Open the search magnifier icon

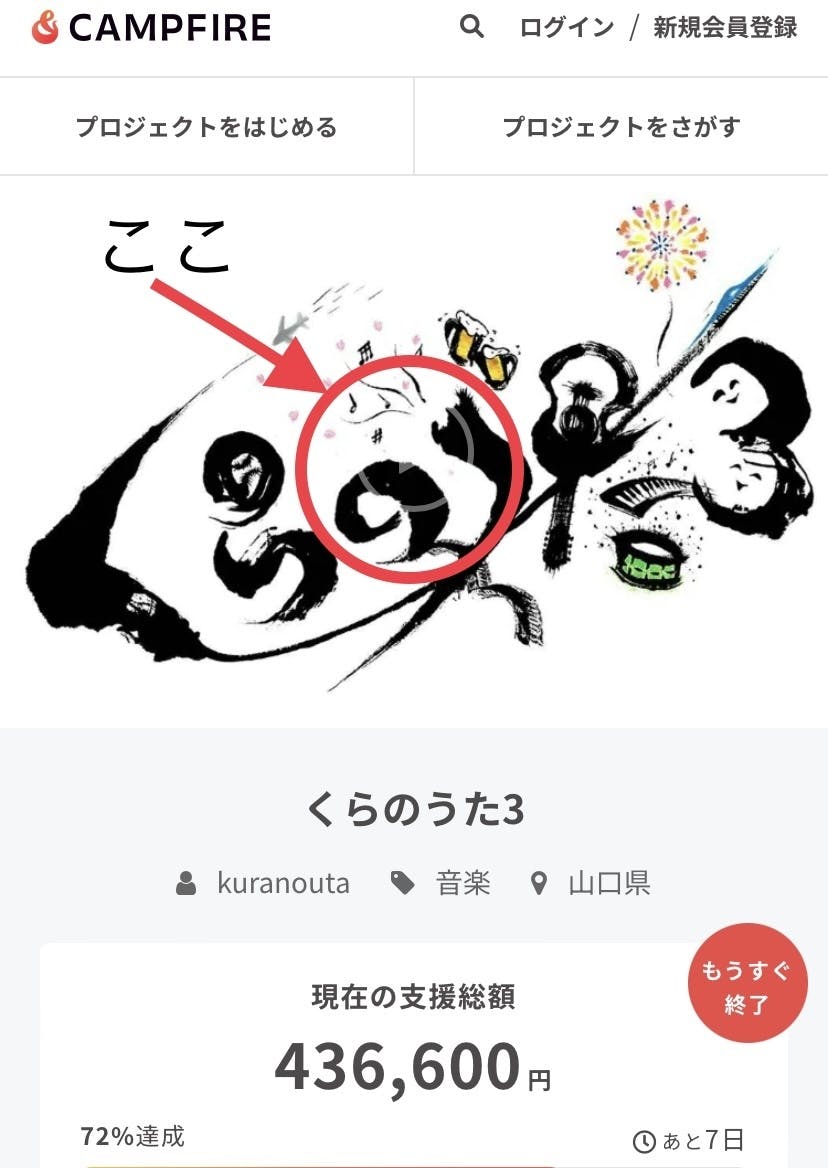click(471, 27)
